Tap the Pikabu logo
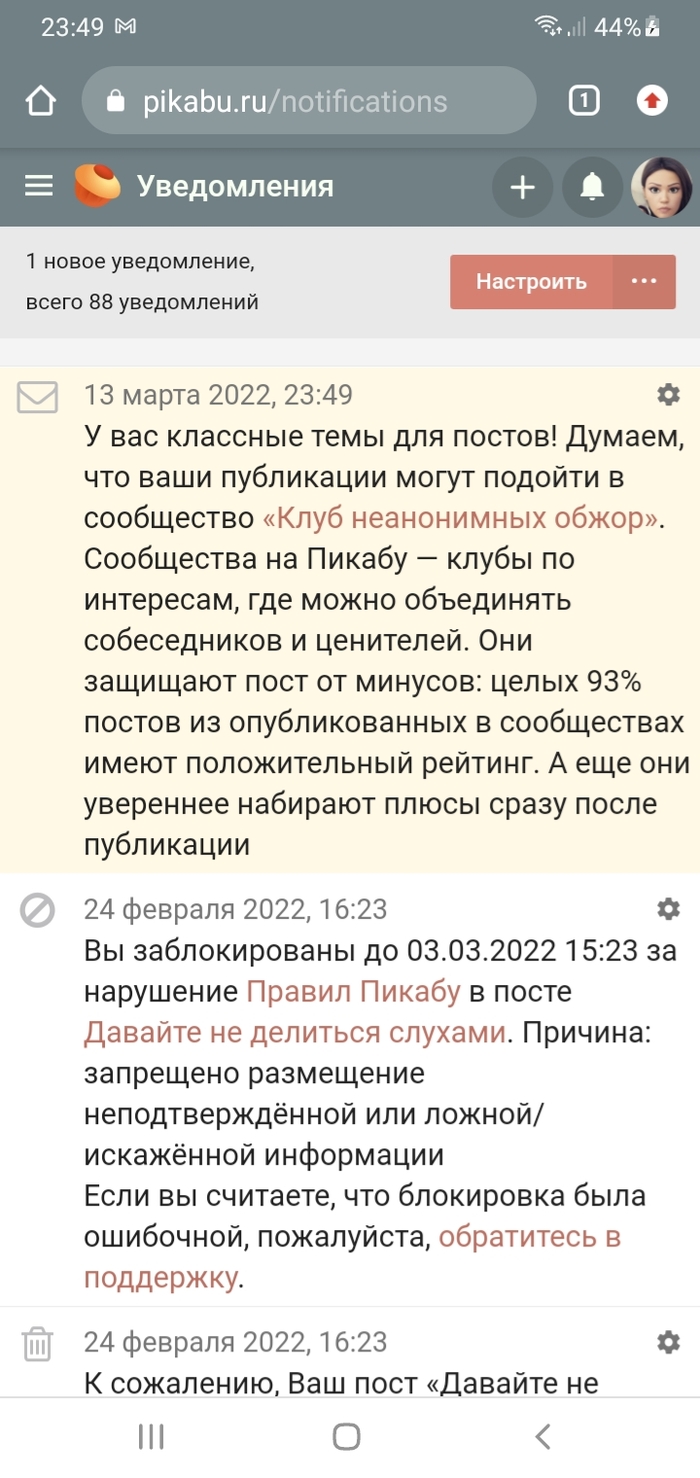Screen dimensions: 700x1478 (98, 186)
